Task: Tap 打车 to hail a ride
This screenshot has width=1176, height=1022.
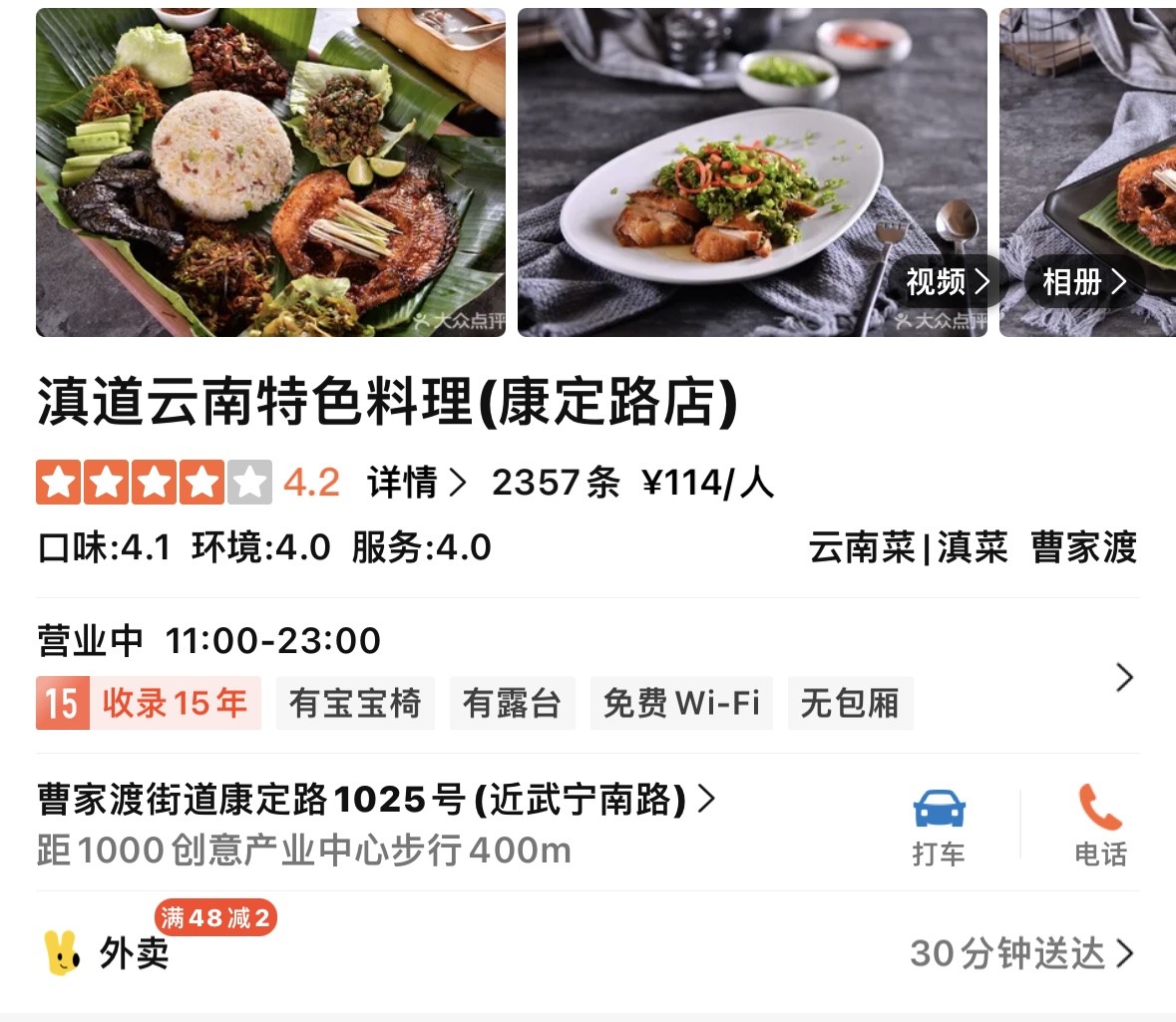Action: (939, 826)
